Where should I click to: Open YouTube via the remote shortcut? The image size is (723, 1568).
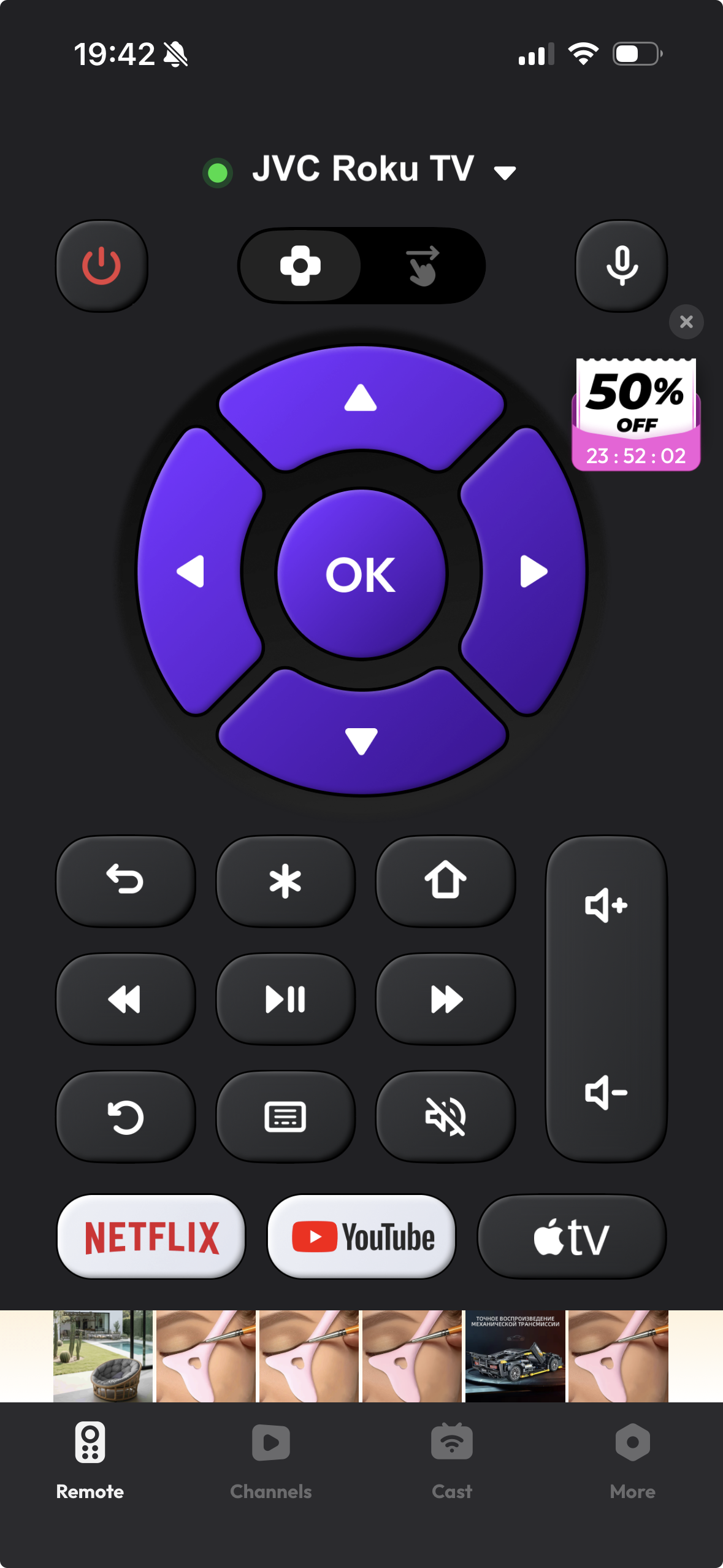361,1236
